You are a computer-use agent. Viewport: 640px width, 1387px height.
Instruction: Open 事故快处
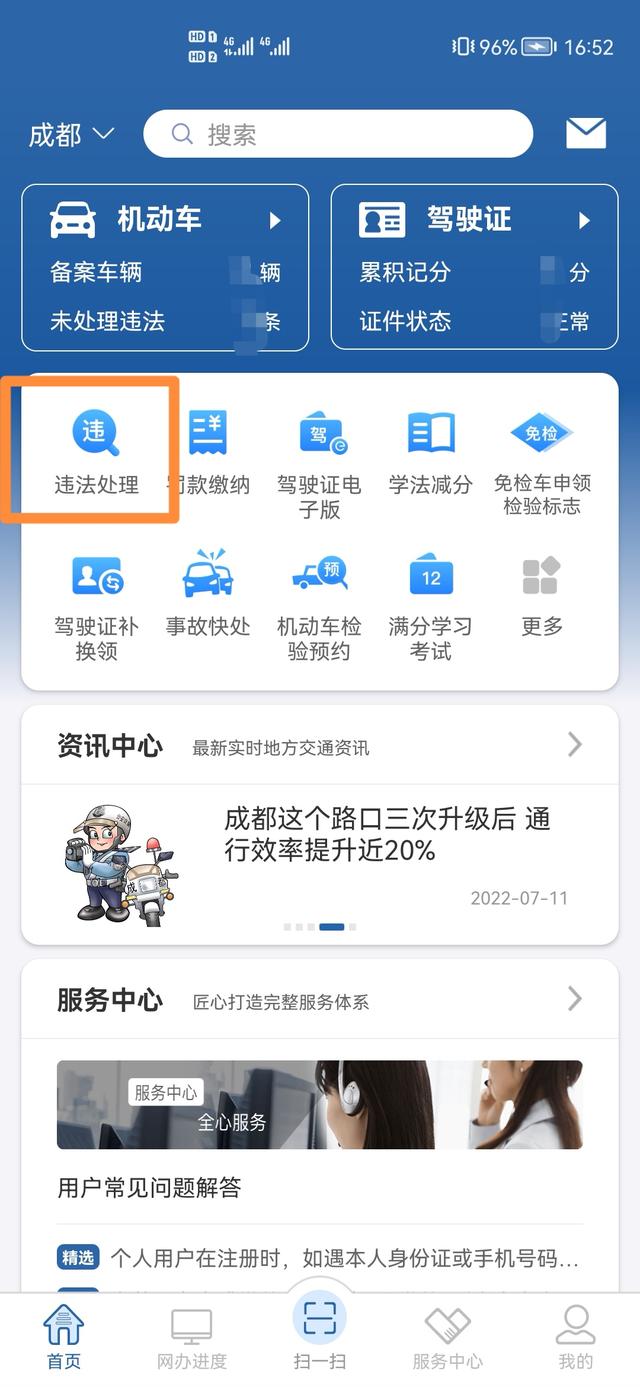tap(208, 594)
